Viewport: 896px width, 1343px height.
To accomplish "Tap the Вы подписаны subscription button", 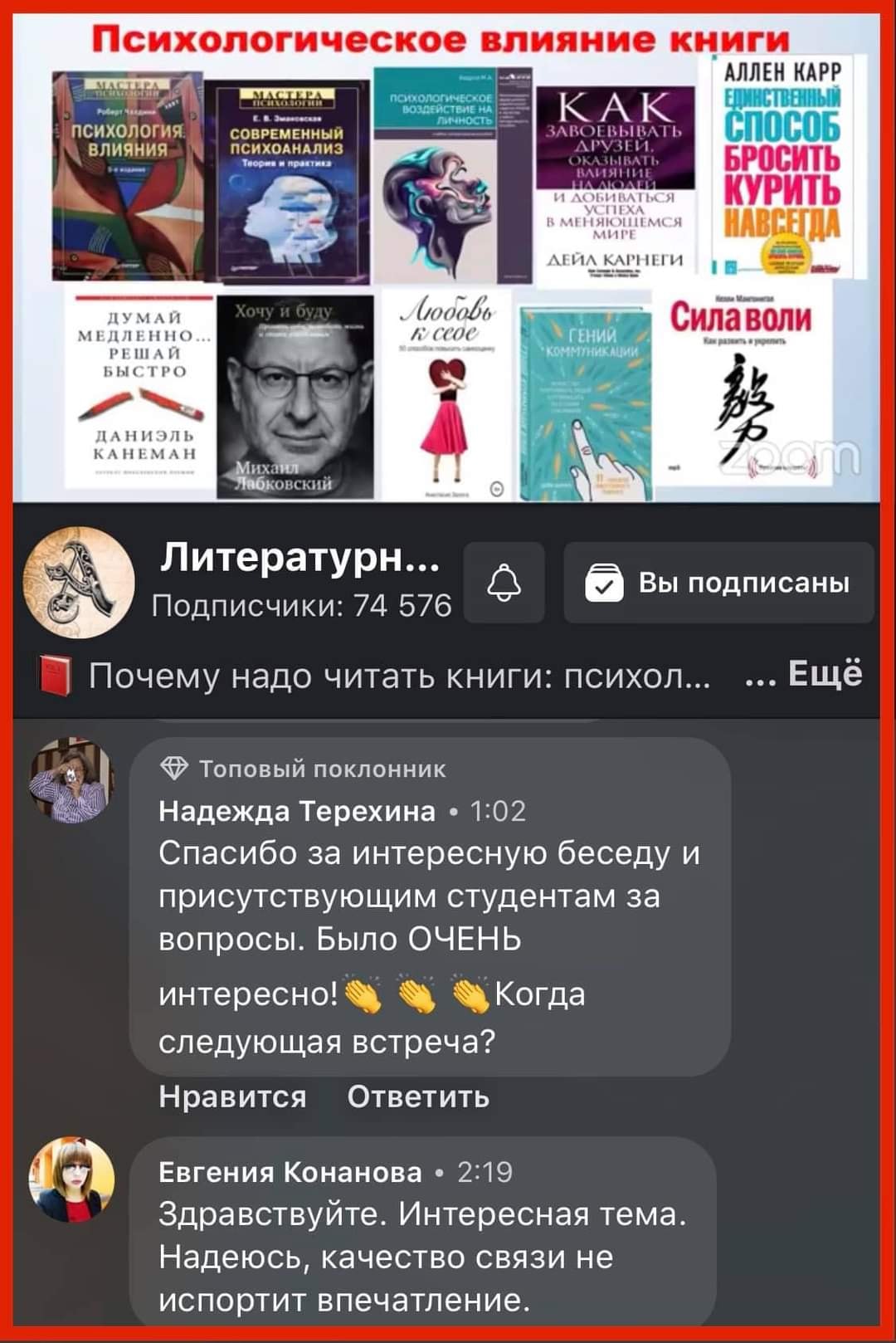I will click(x=718, y=583).
